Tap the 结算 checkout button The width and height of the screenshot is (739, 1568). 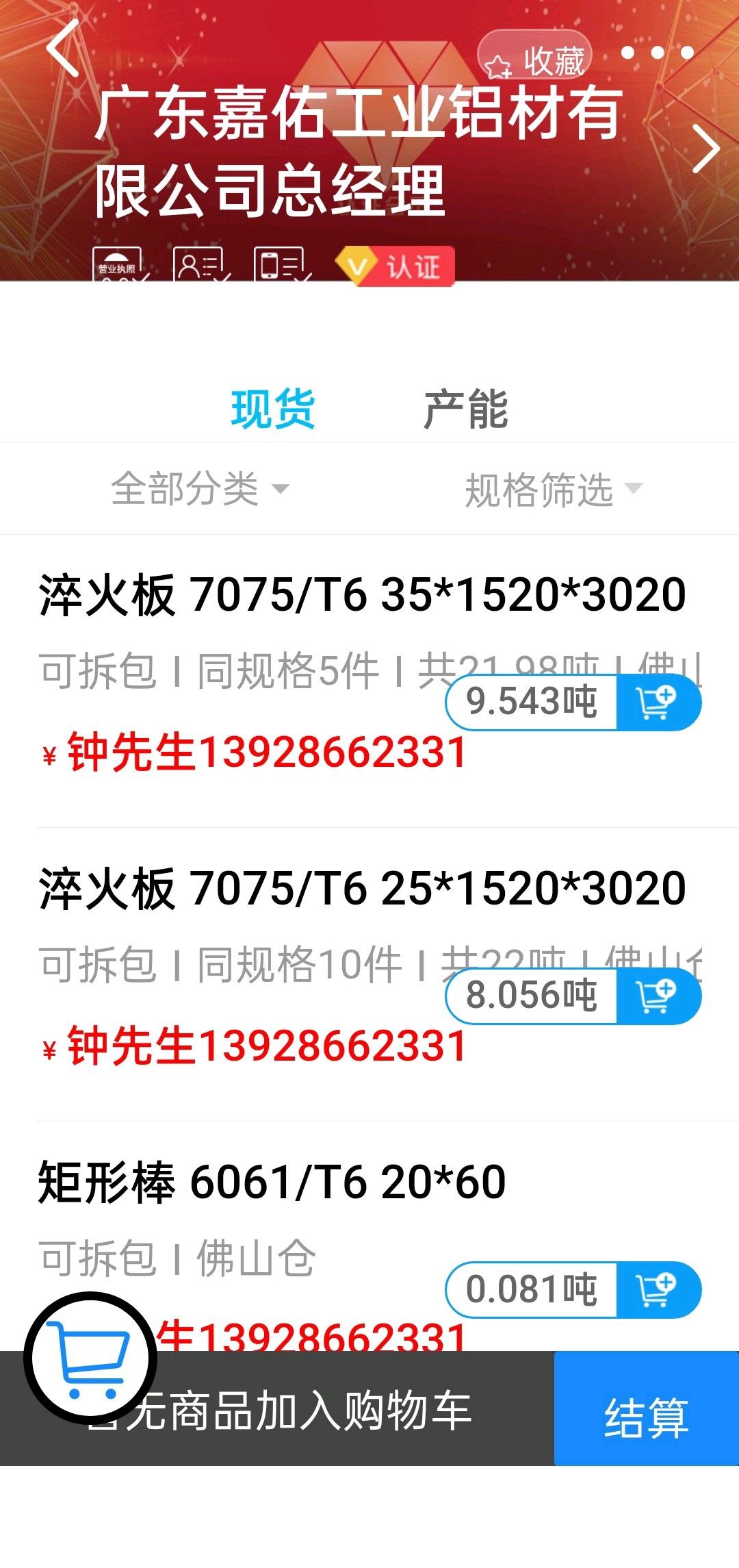(647, 1409)
